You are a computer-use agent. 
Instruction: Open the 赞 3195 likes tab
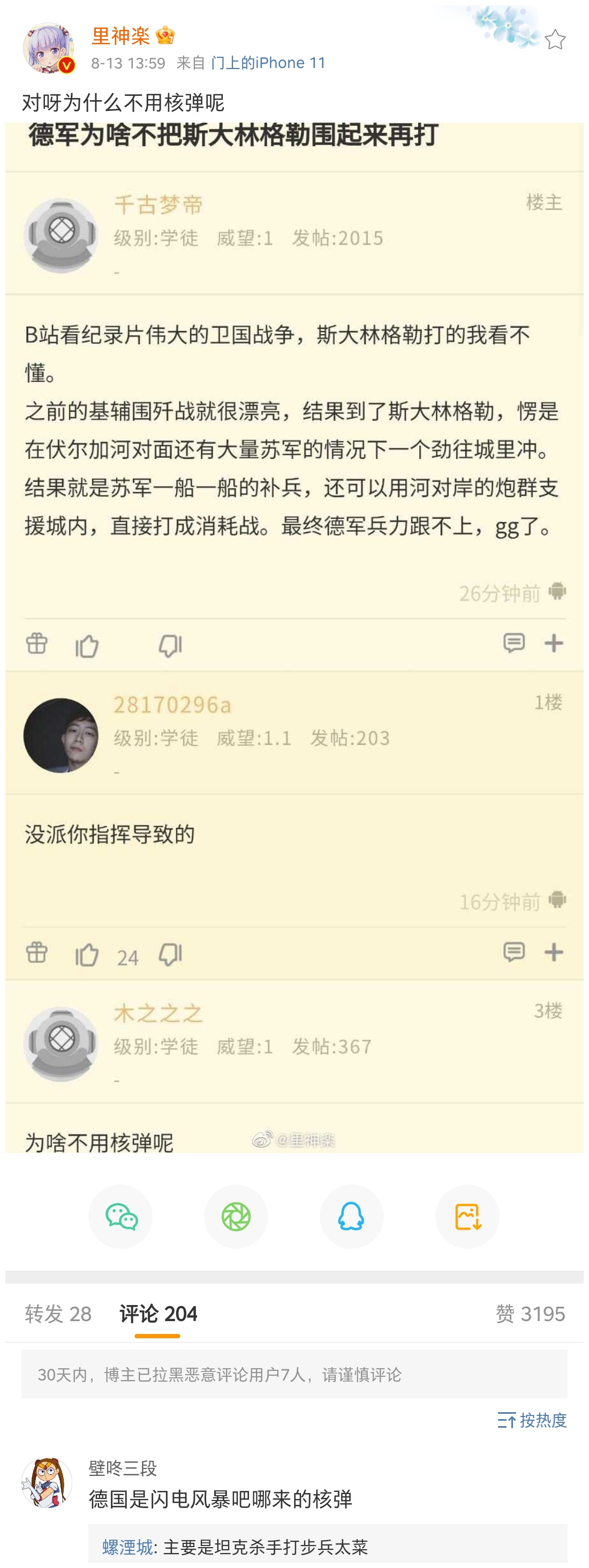click(530, 1314)
